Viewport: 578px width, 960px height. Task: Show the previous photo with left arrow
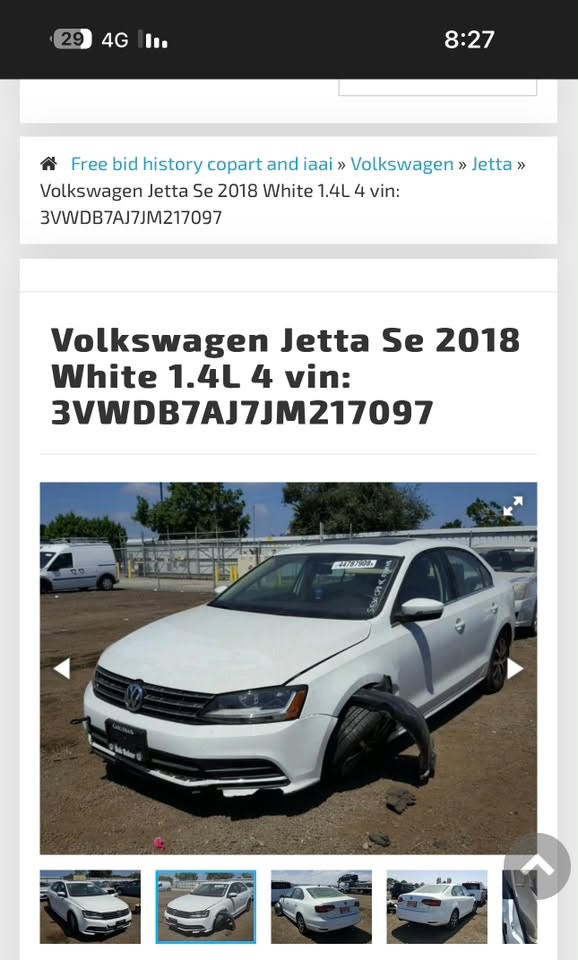[62, 669]
